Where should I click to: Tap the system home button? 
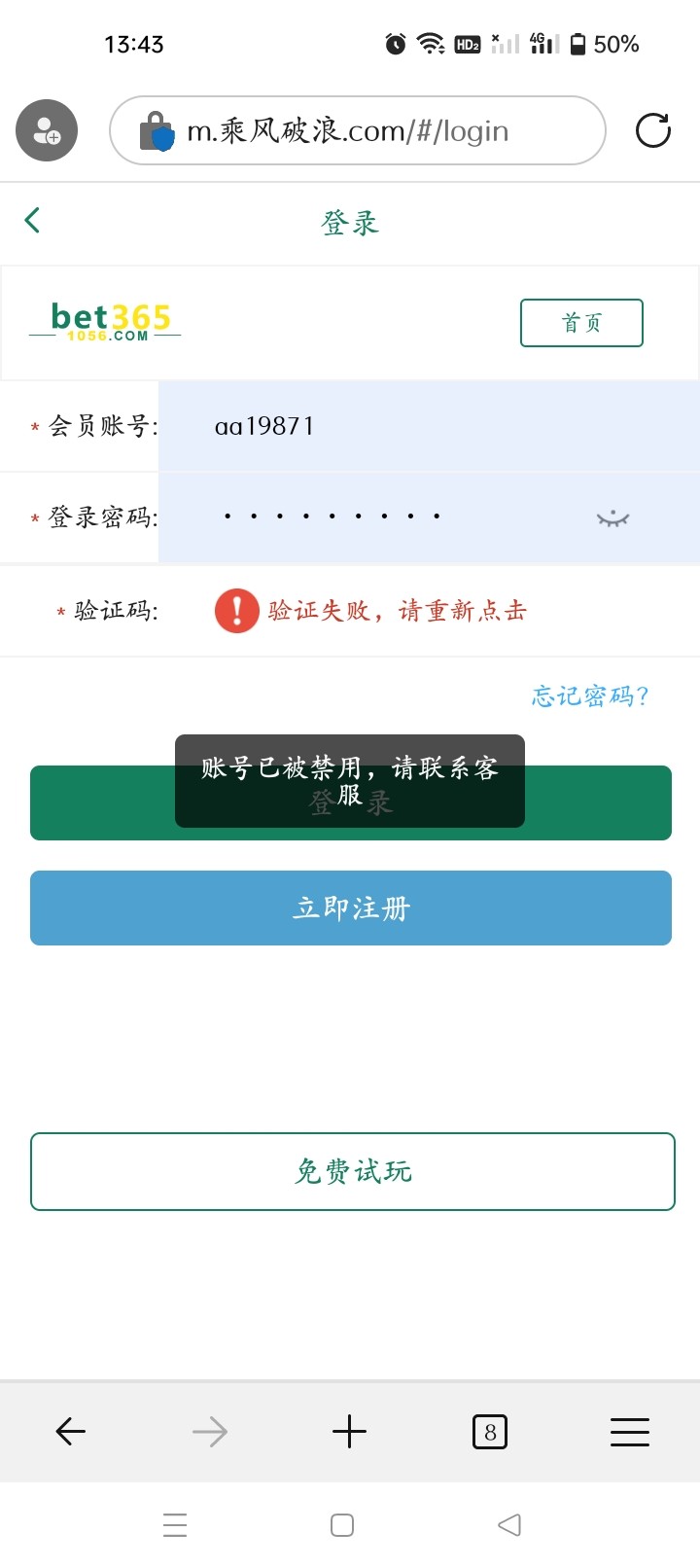342,1524
